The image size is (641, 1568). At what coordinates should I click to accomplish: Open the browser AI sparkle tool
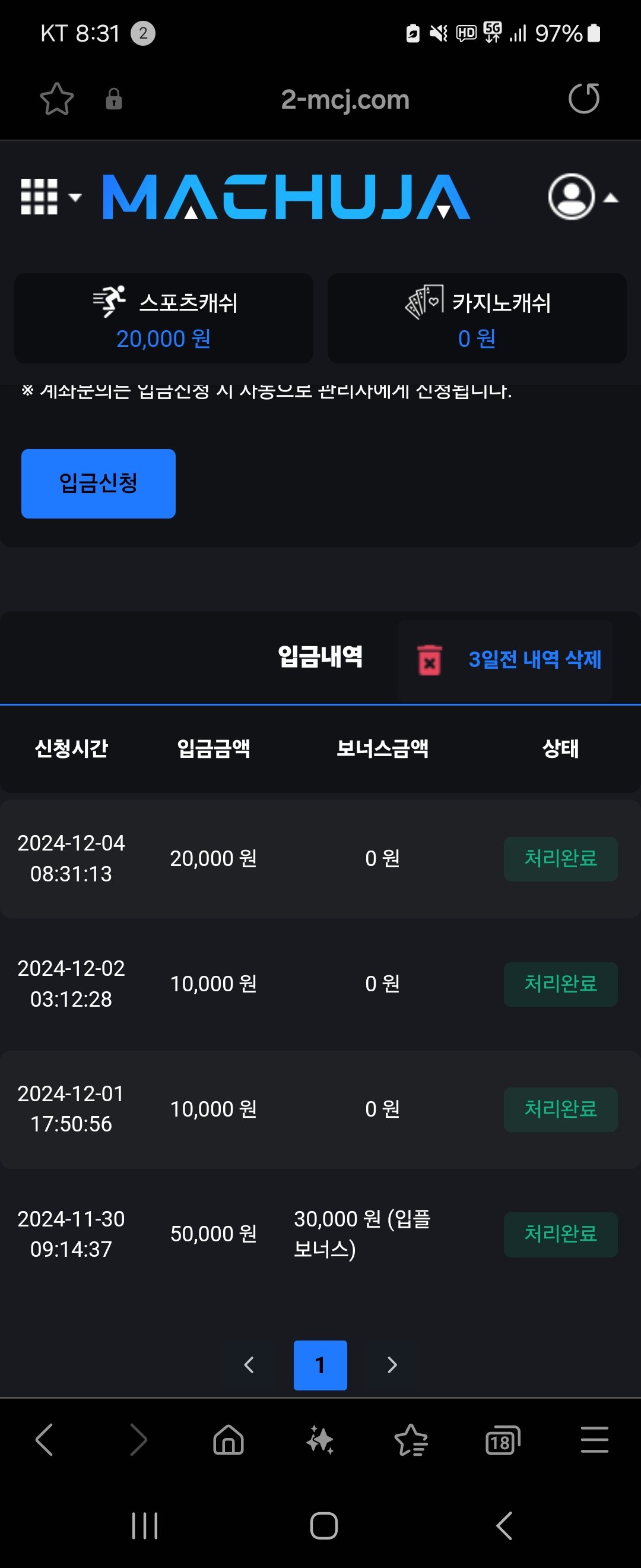pyautogui.click(x=320, y=1440)
